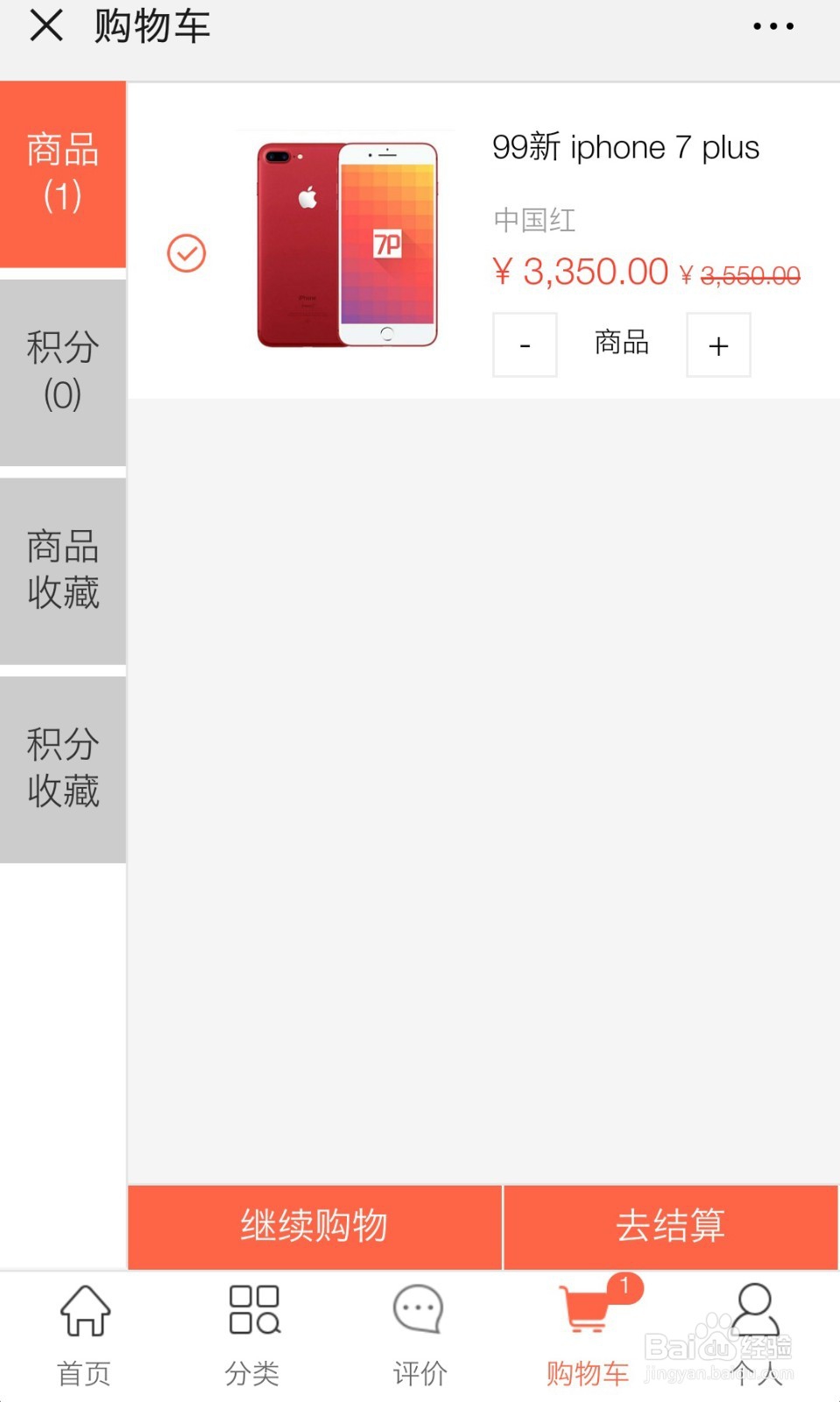Click the 购物车 cart icon with badge 1
The height and width of the screenshot is (1402, 840).
[x=585, y=1332]
